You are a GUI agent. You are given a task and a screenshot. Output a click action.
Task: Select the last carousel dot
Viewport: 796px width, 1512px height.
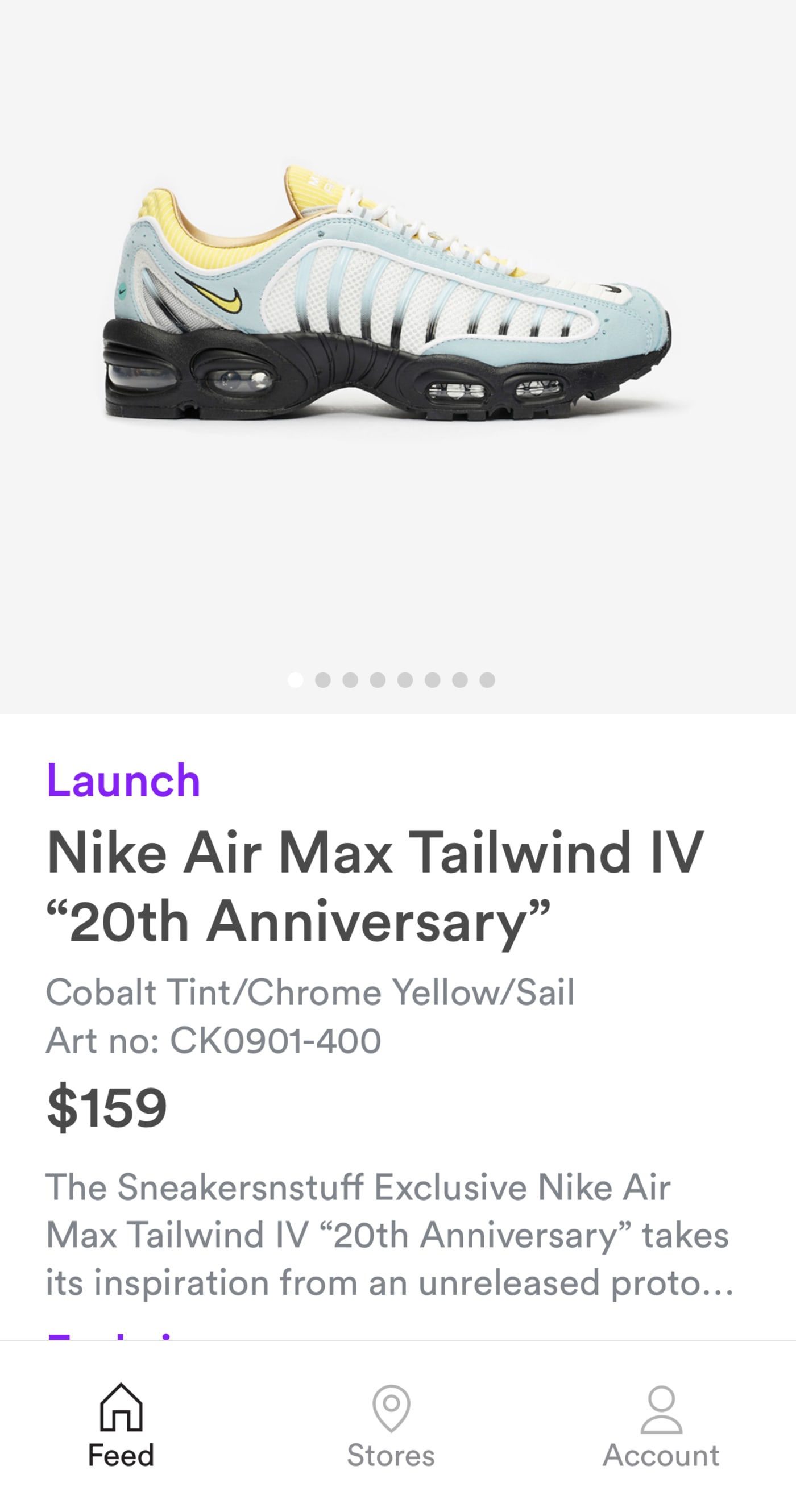pyautogui.click(x=487, y=680)
